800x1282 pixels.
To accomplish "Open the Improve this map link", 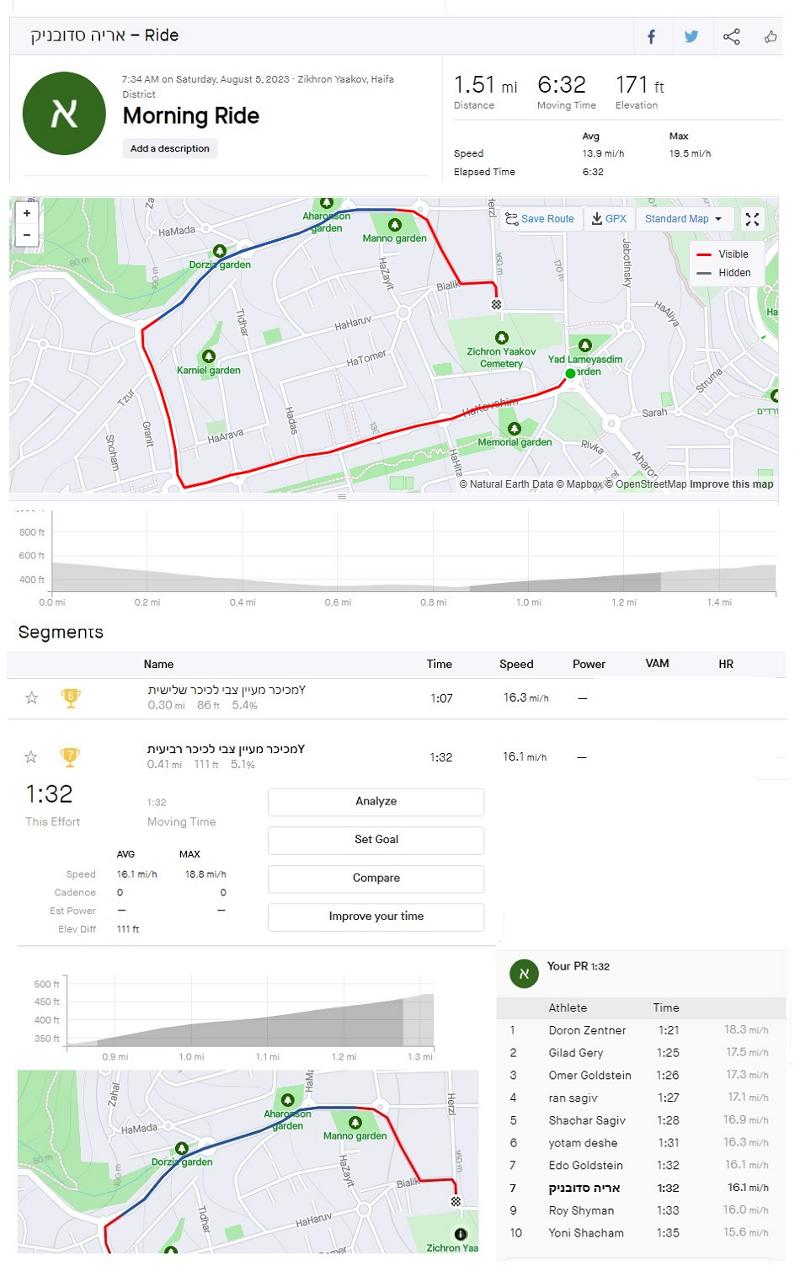I will [x=731, y=484].
